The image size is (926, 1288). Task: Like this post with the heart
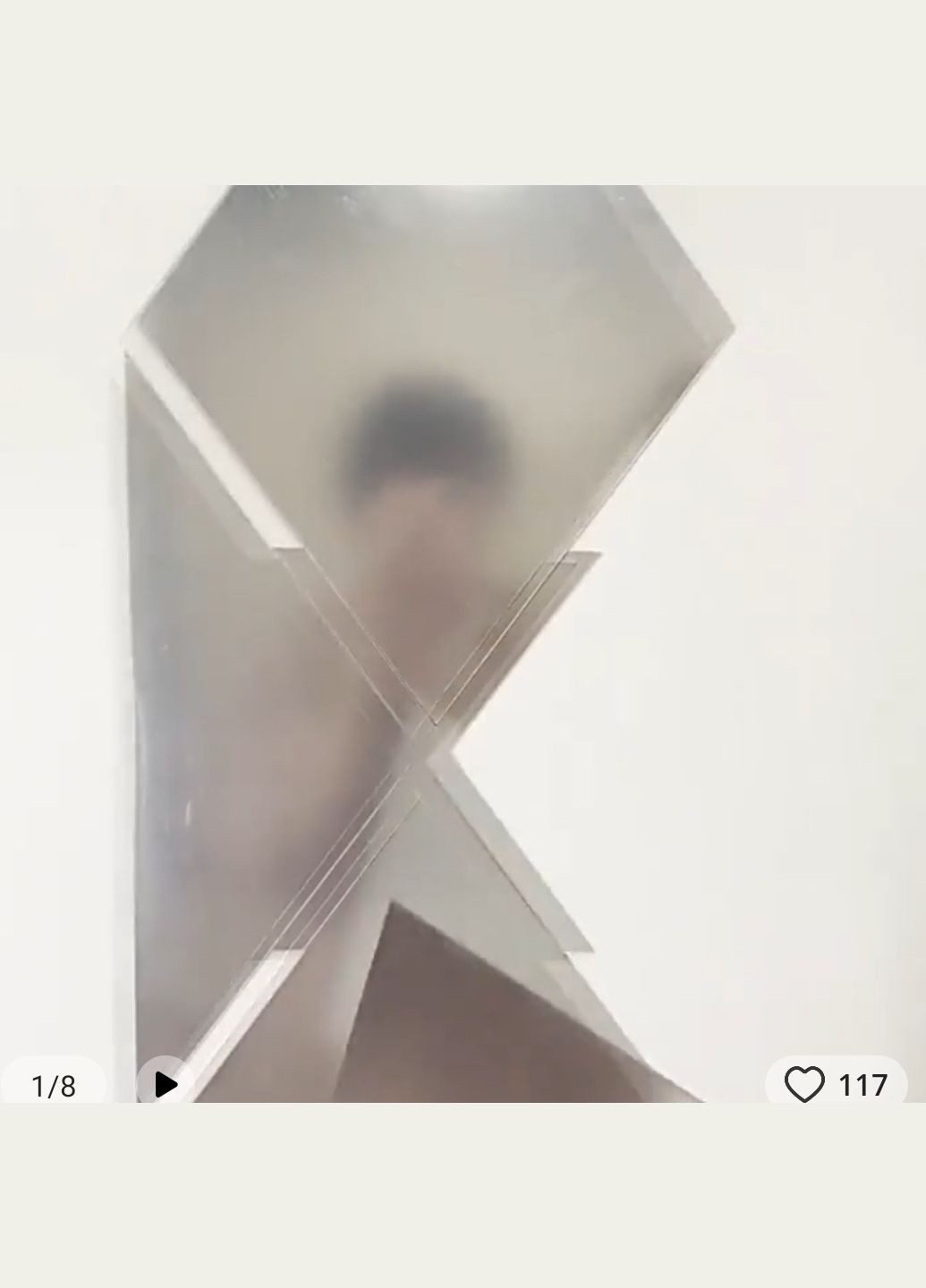coord(804,1085)
